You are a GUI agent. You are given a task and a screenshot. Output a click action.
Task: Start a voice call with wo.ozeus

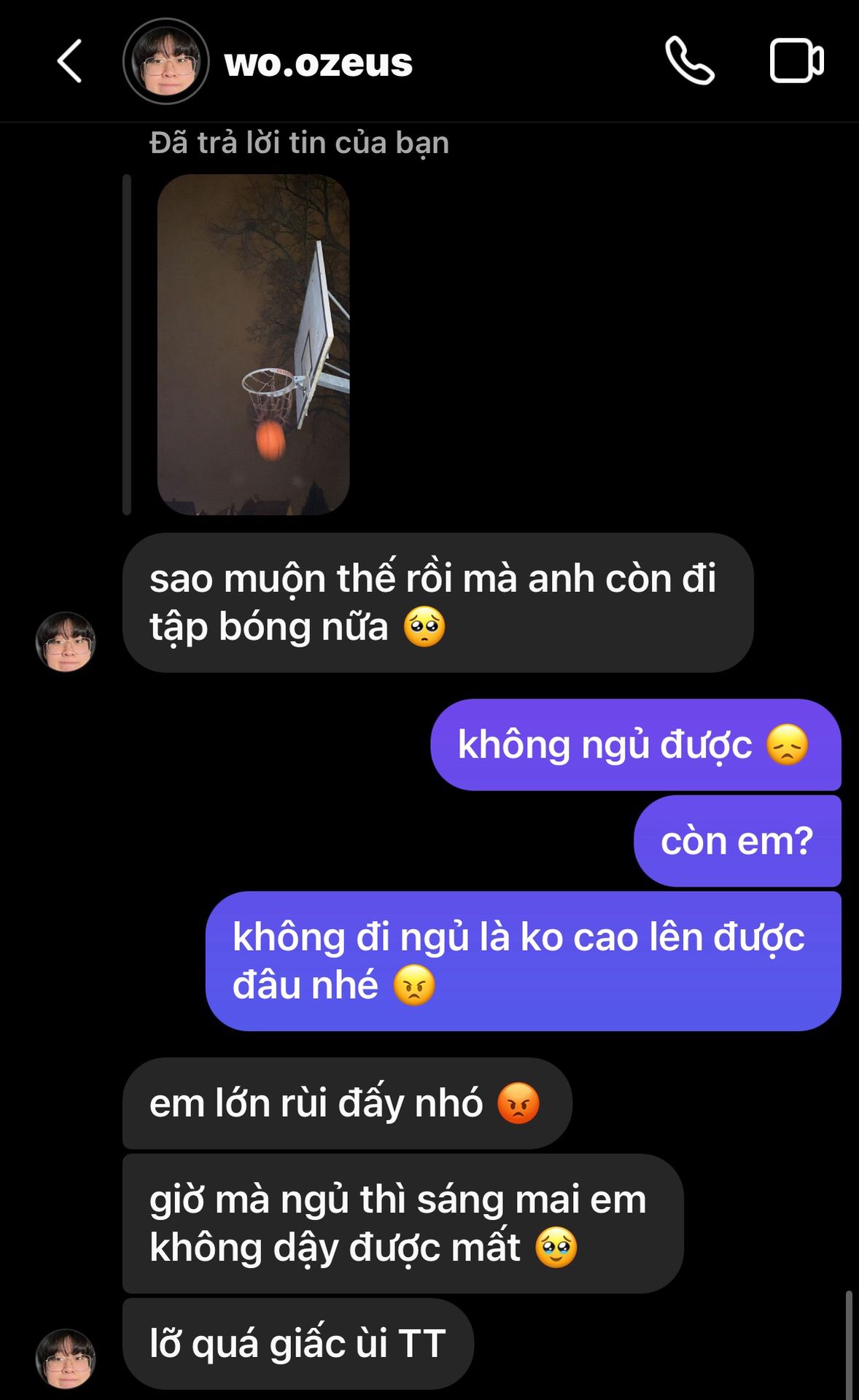tap(689, 61)
